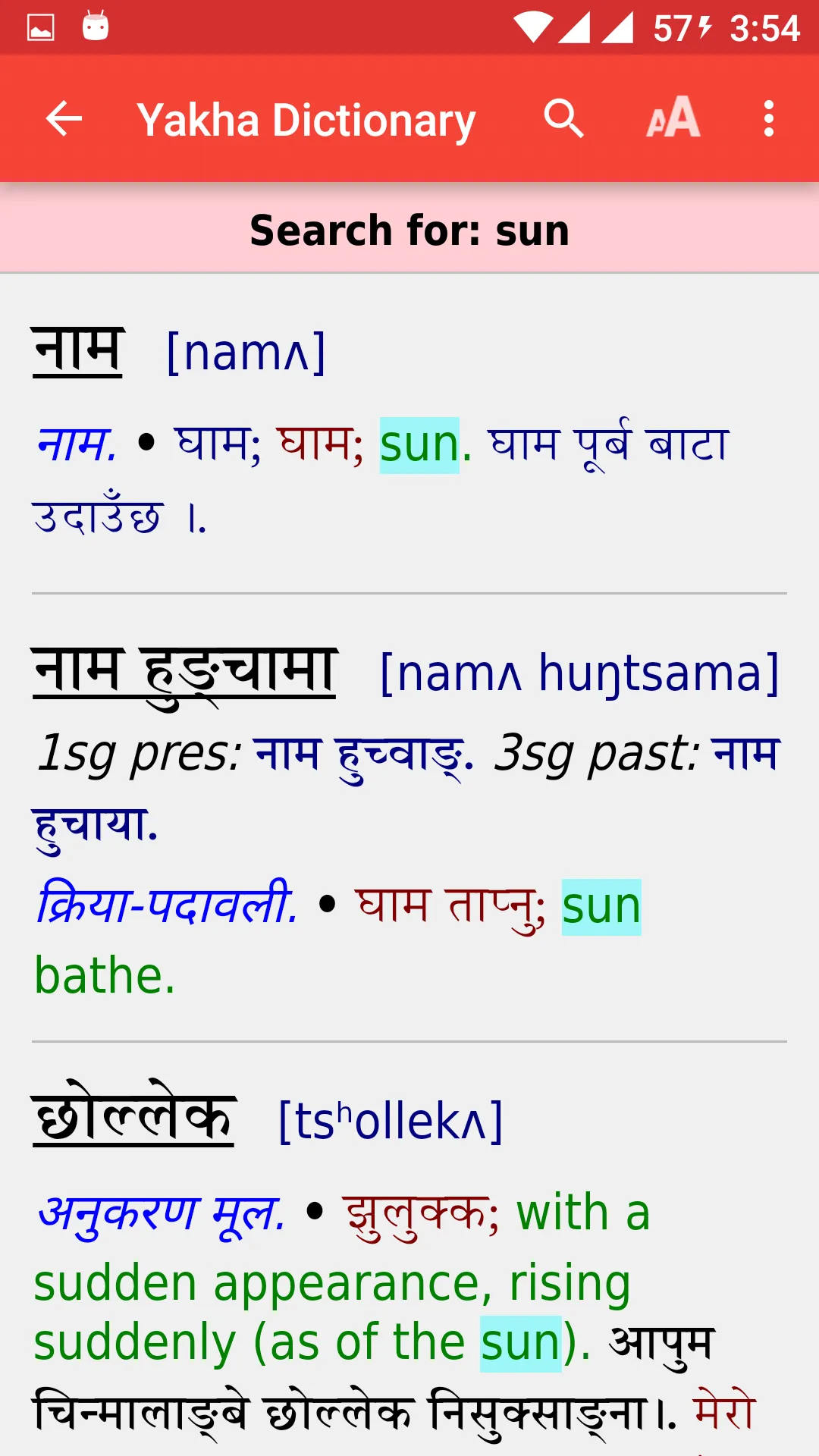The width and height of the screenshot is (819, 1456).
Task: Open the three-dot overflow menu
Action: tap(769, 119)
